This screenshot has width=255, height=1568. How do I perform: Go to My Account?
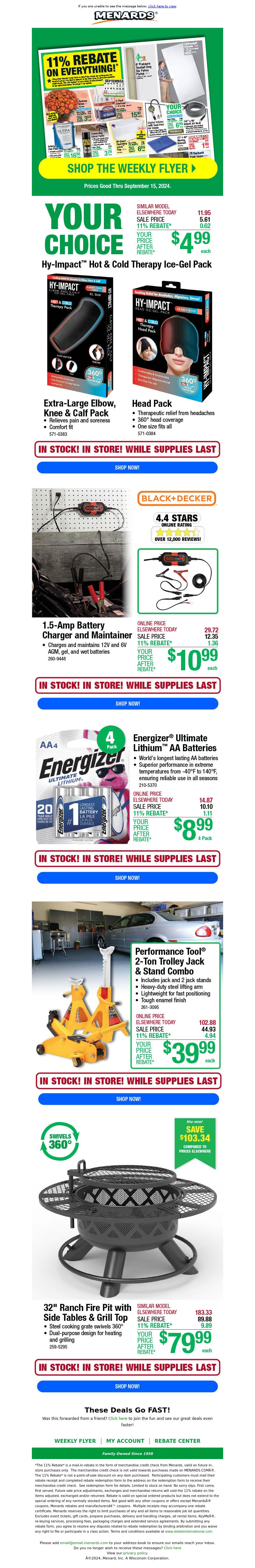tap(125, 1441)
